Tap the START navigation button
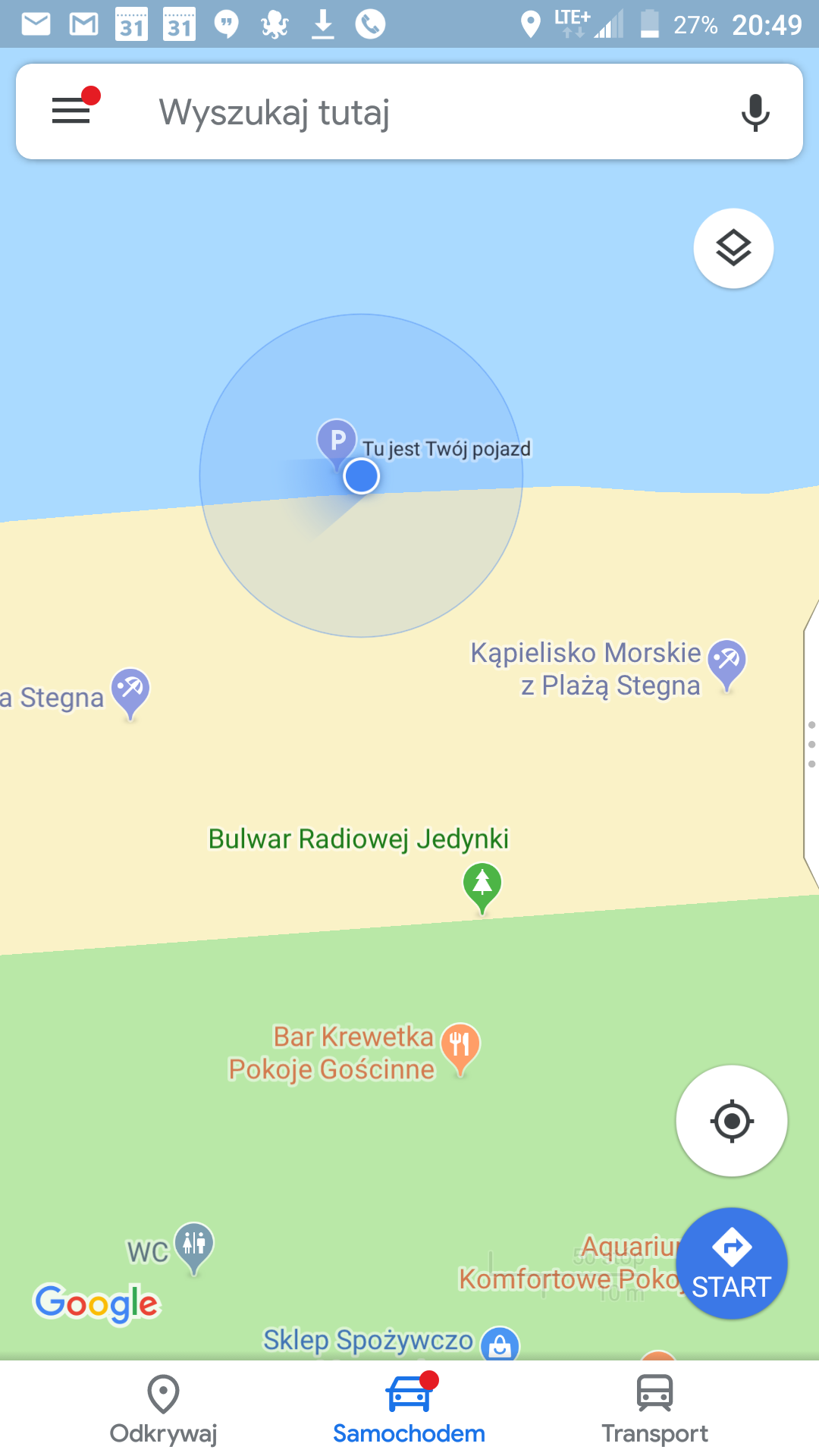Image resolution: width=819 pixels, height=1456 pixels. [x=732, y=1264]
